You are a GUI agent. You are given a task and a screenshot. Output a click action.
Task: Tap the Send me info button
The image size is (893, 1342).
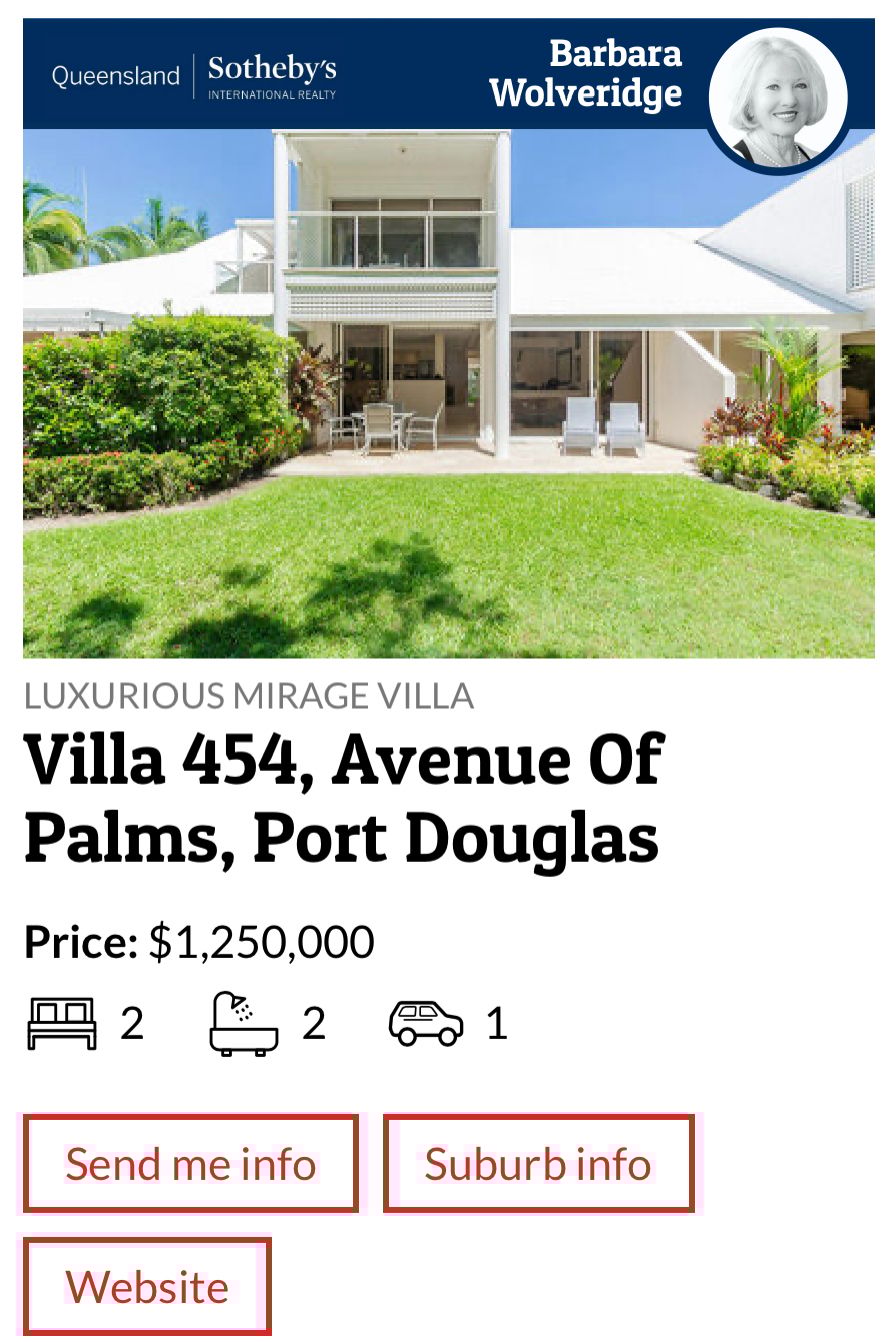tap(190, 1164)
